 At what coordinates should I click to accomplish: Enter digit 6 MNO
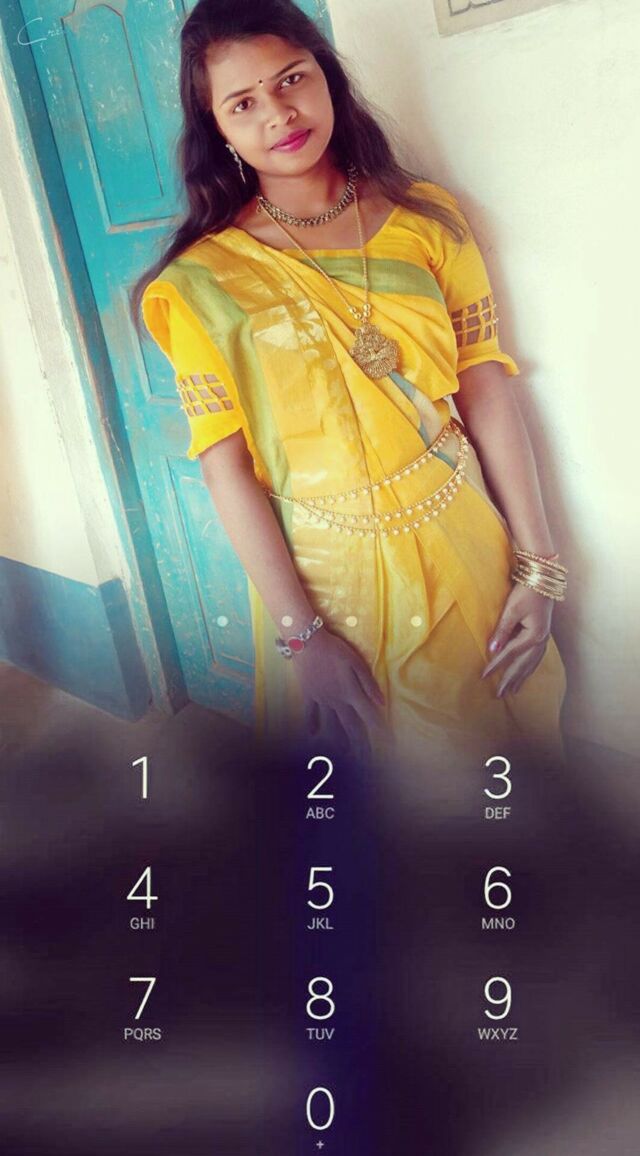498,898
